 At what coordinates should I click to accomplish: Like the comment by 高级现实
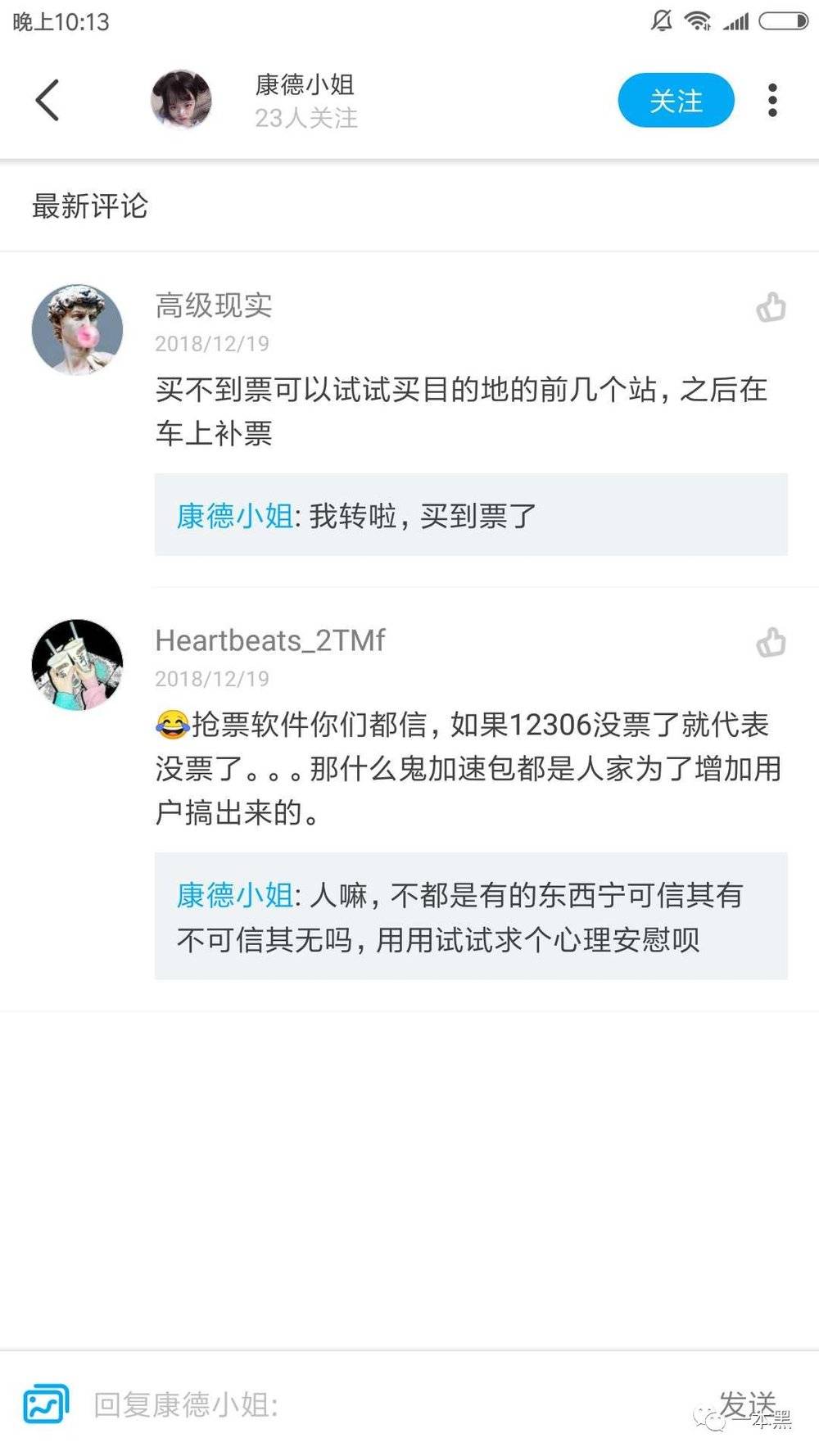pyautogui.click(x=771, y=308)
